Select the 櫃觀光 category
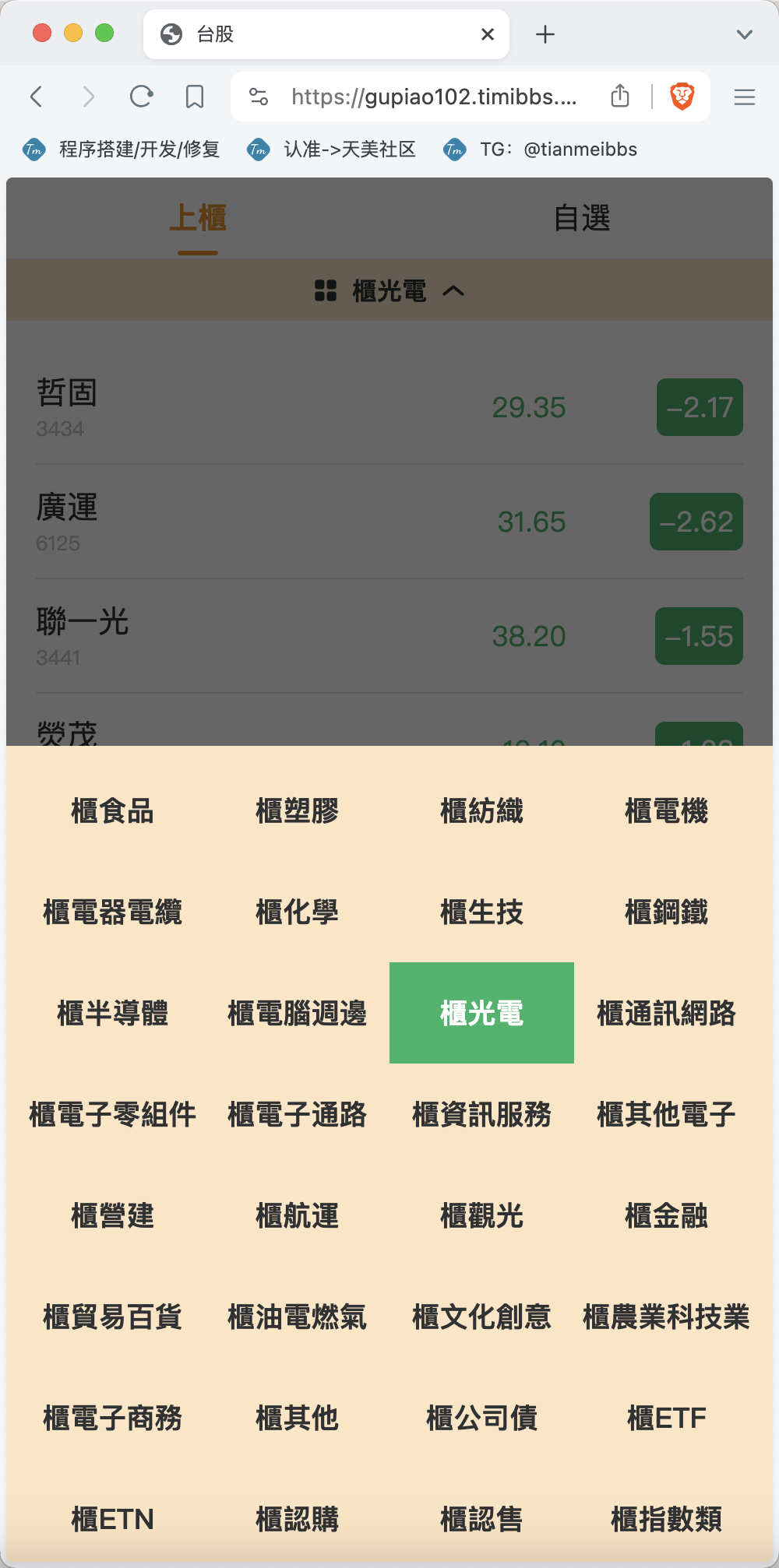The height and width of the screenshot is (1568, 779). (481, 1215)
